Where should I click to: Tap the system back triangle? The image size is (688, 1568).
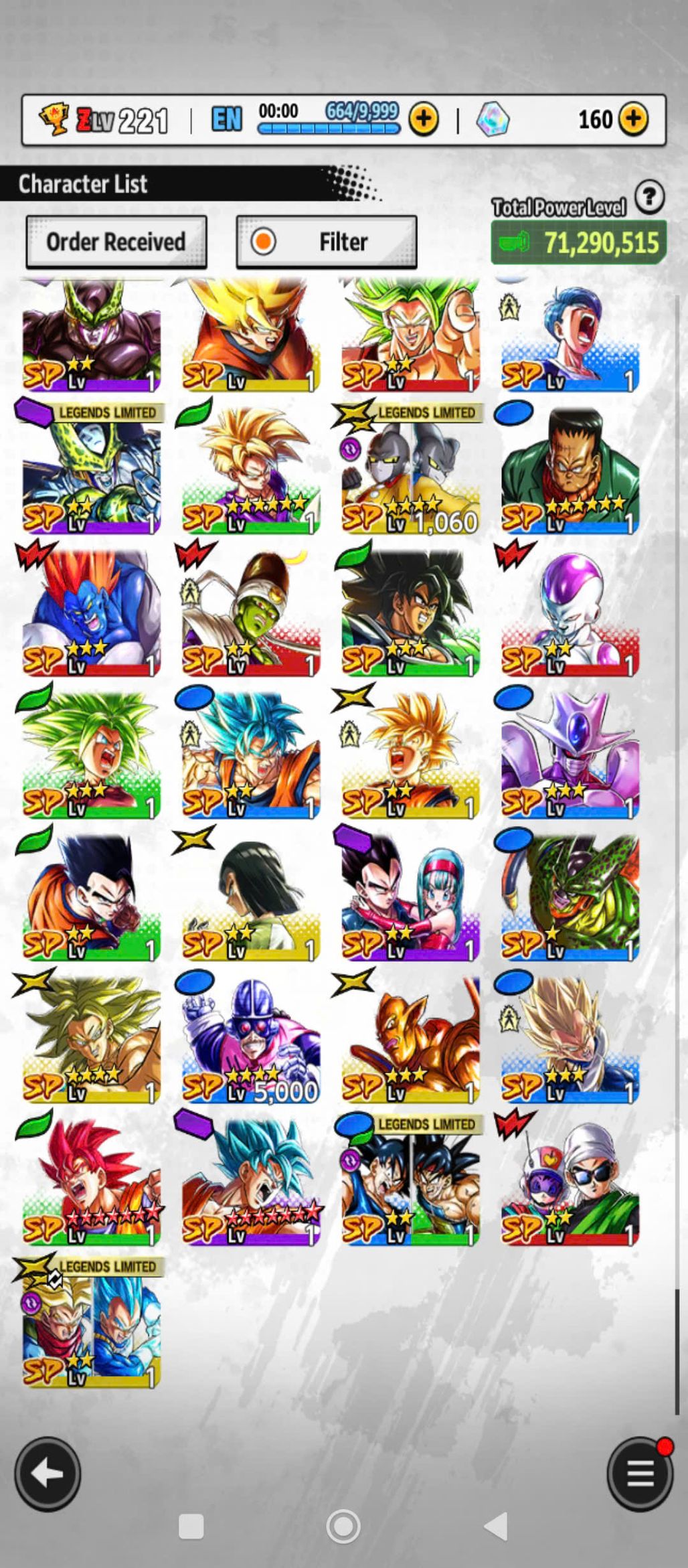click(496, 1526)
